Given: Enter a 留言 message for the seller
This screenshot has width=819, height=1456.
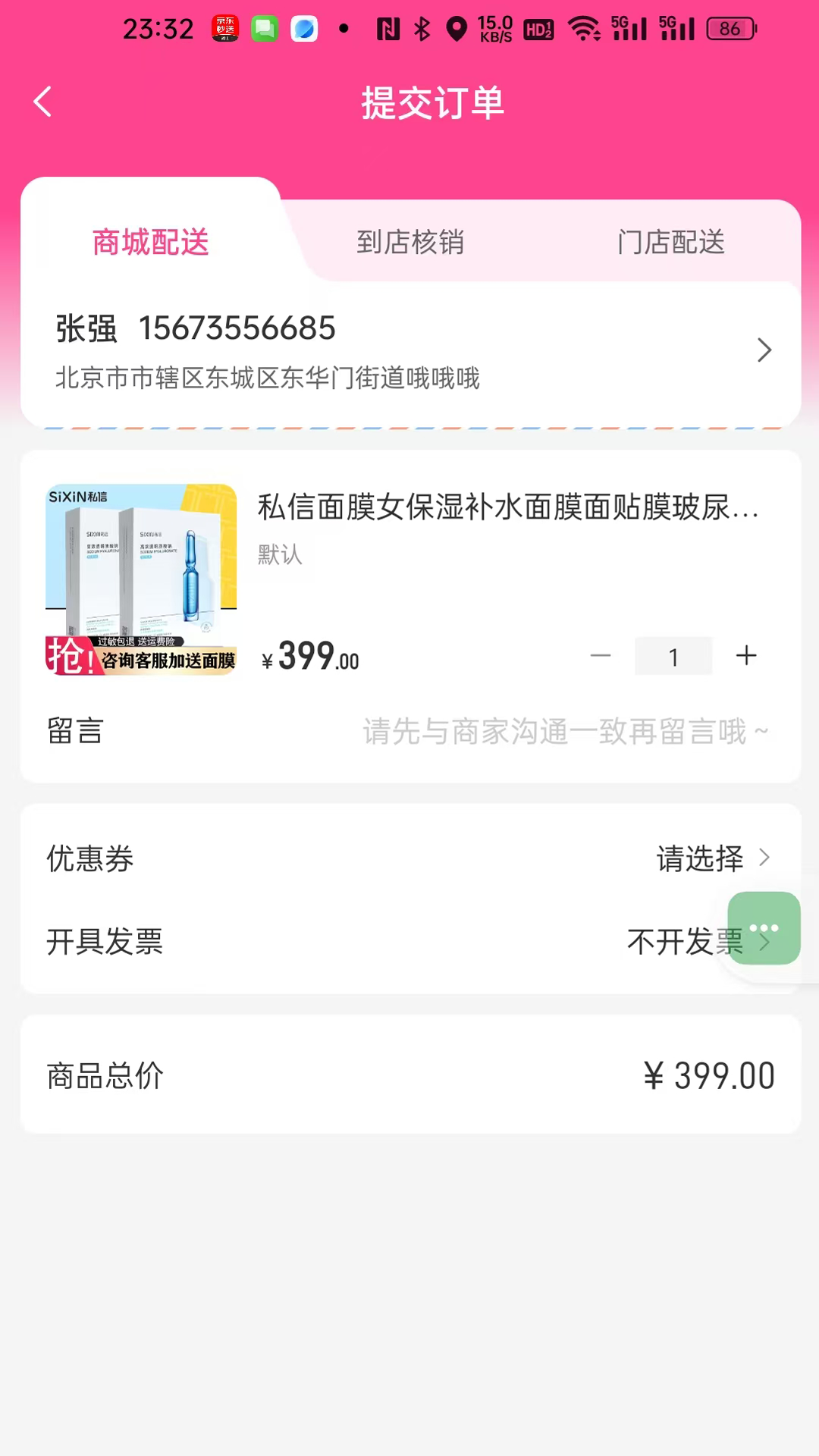Looking at the screenshot, I should click(x=565, y=732).
